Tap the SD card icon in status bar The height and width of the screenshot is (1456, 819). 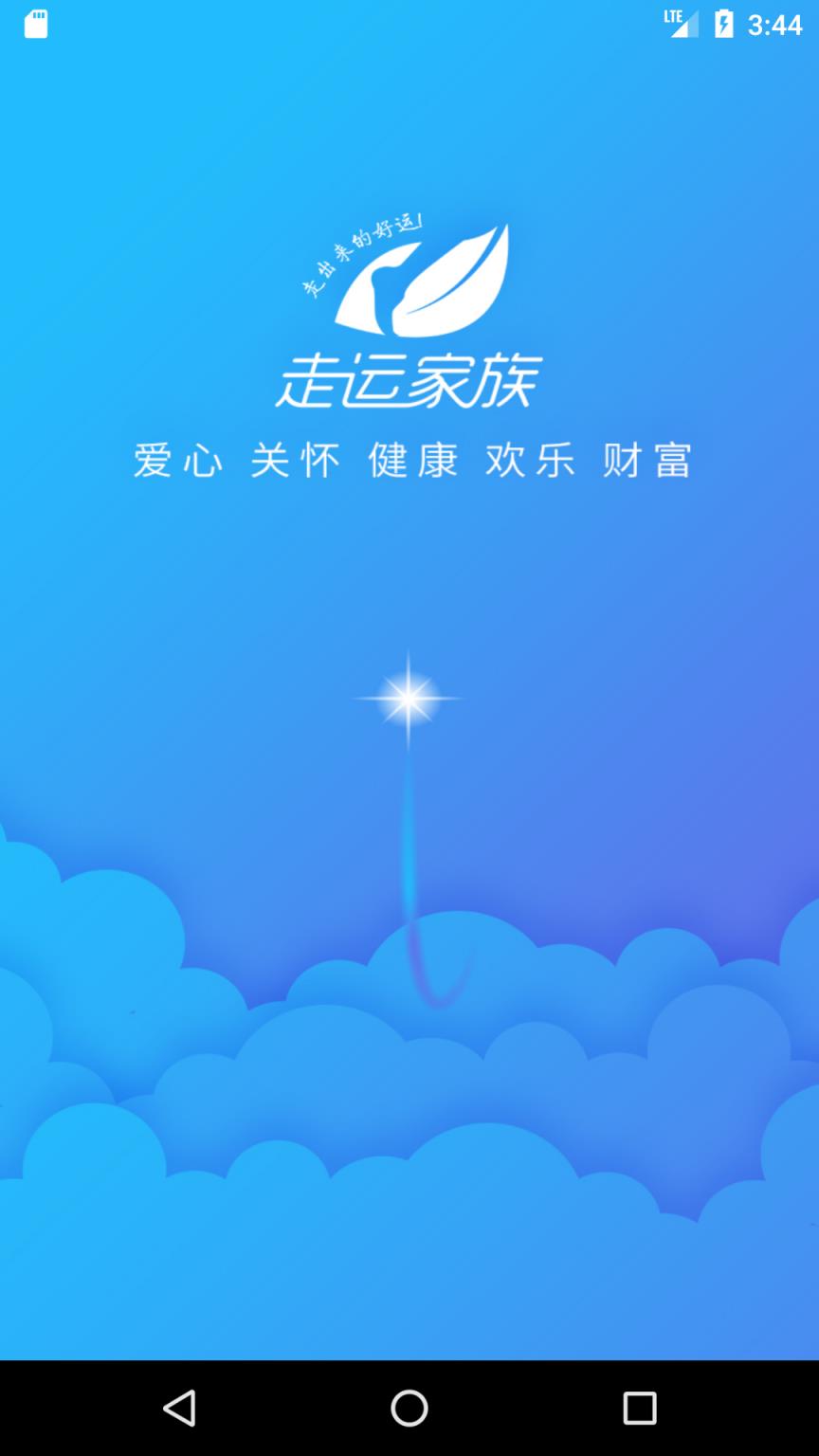[x=36, y=22]
